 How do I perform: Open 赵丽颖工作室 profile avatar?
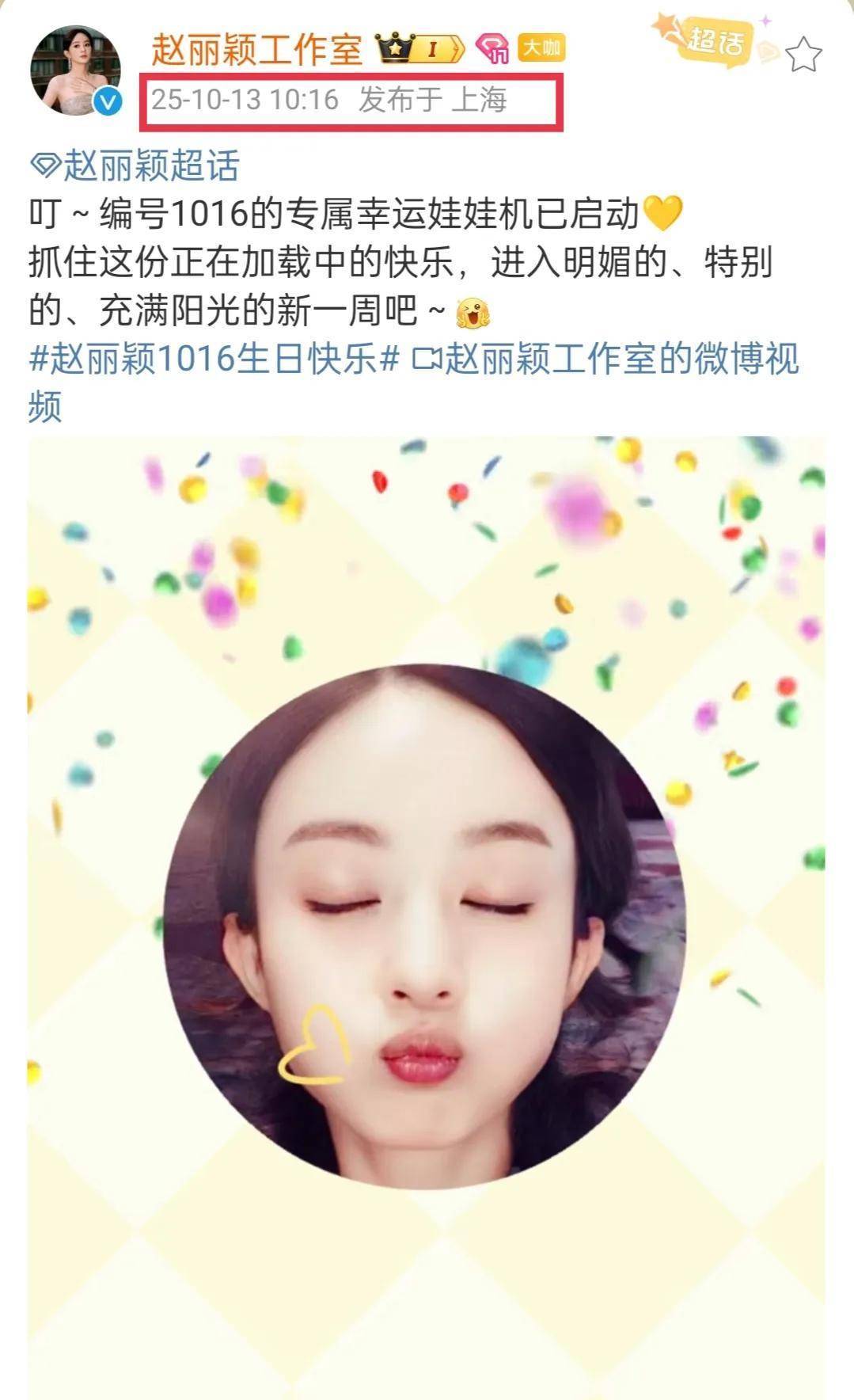(x=75, y=71)
